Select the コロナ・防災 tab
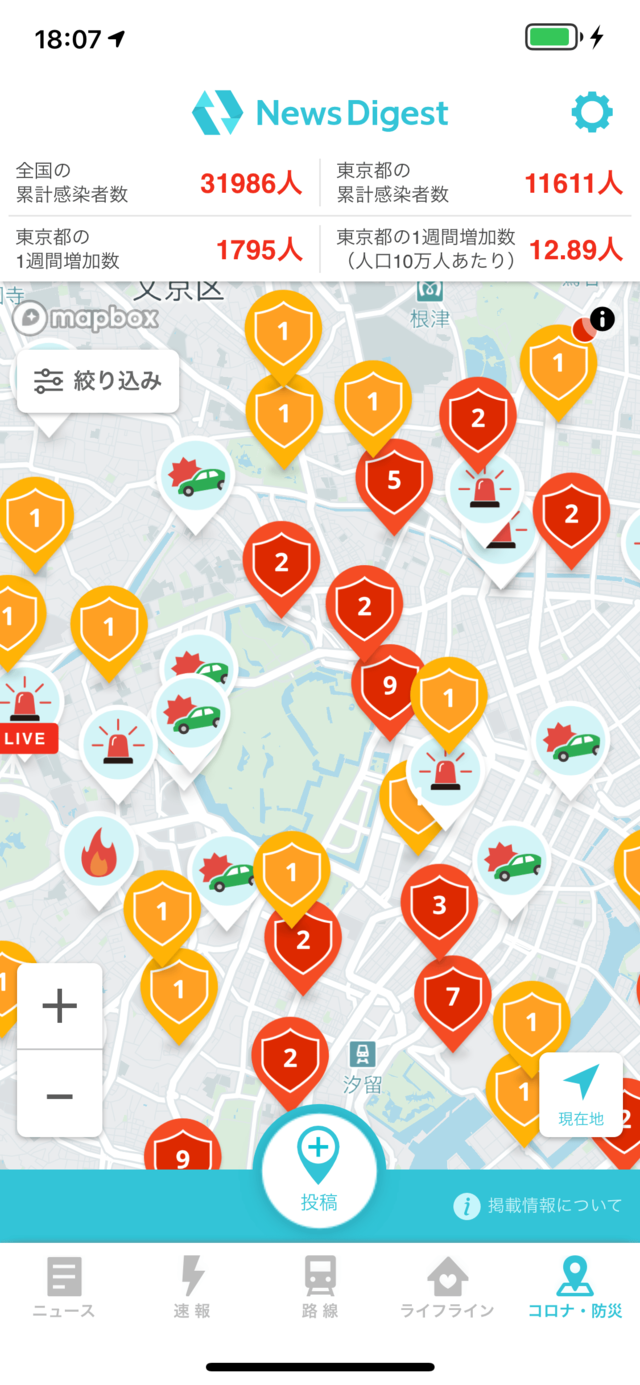This screenshot has width=640, height=1385. click(575, 1287)
